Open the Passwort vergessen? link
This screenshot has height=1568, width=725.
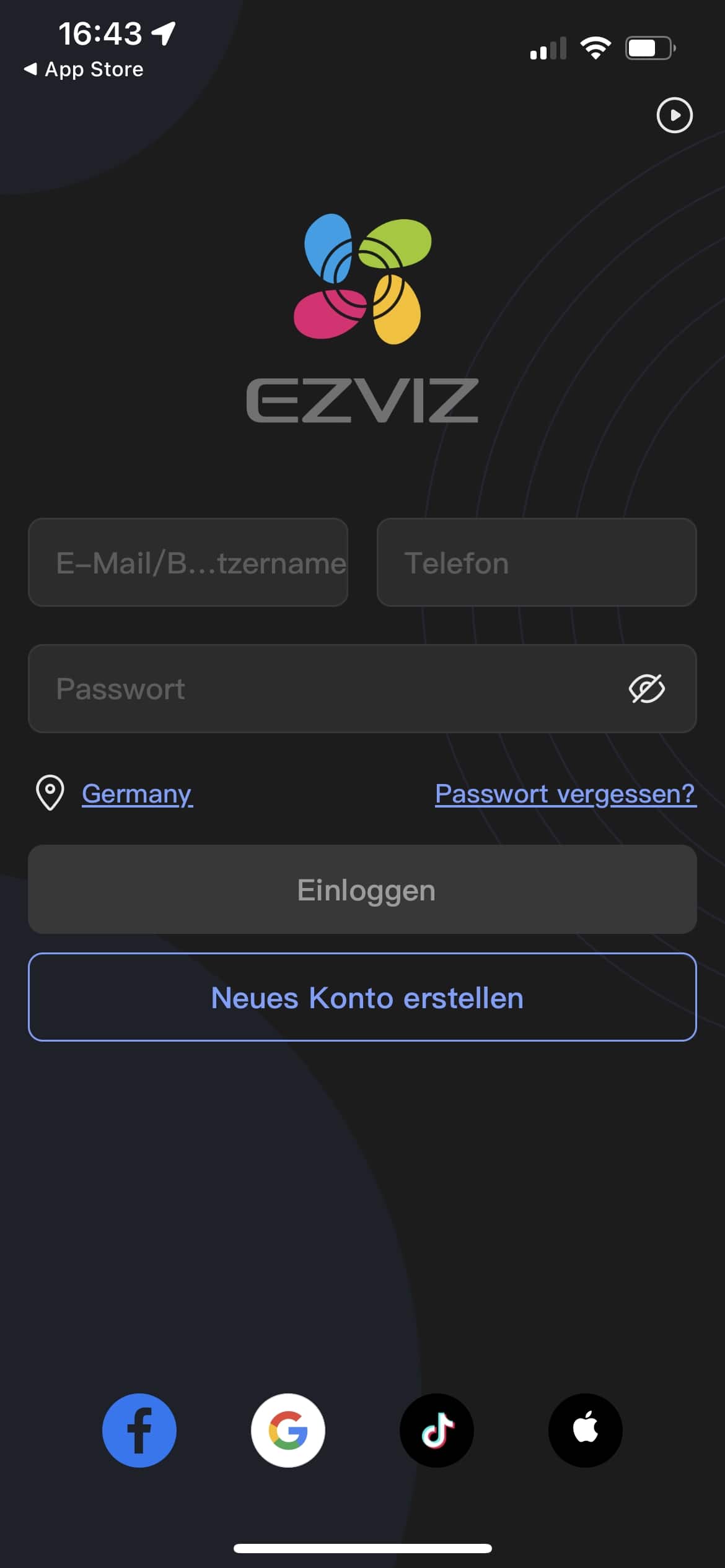coord(565,793)
